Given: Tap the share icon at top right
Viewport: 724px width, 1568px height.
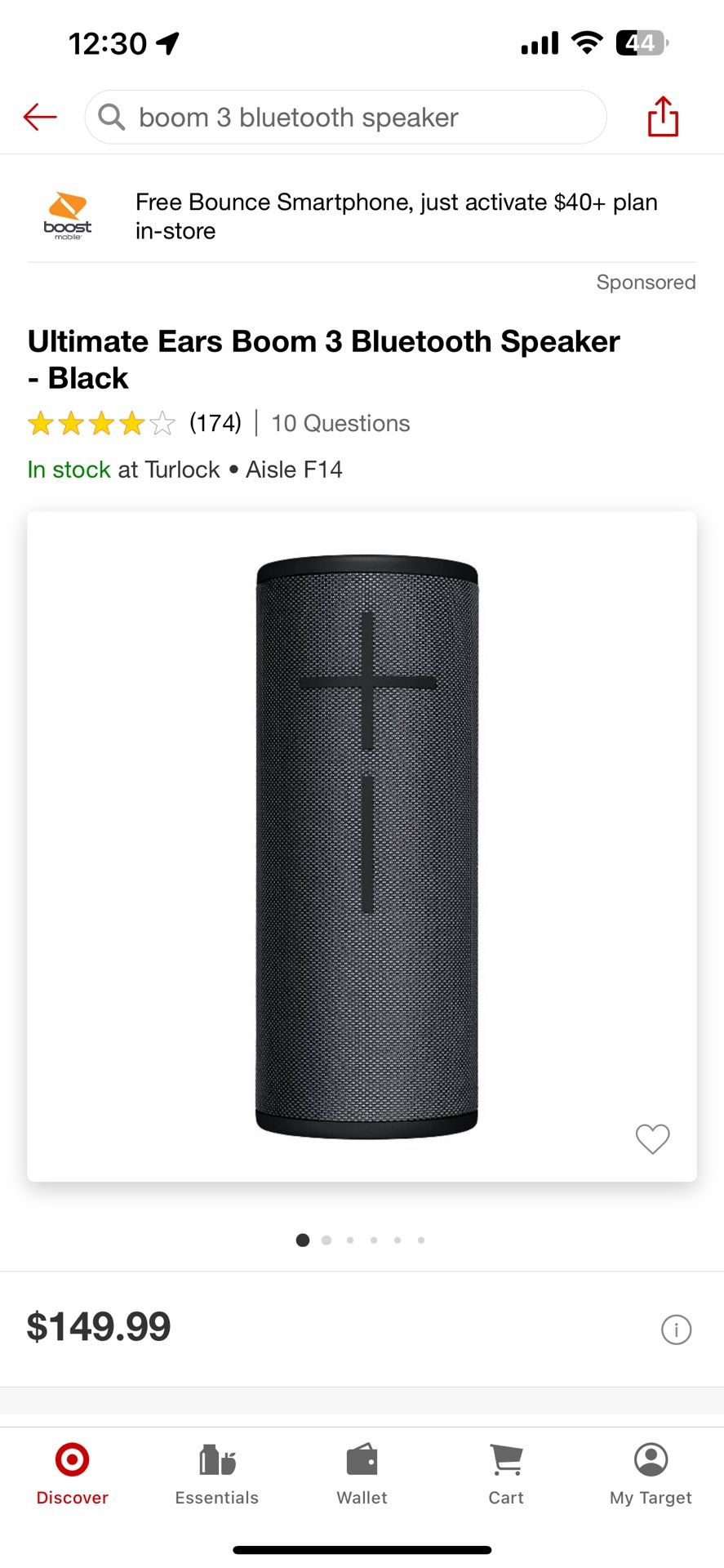Looking at the screenshot, I should 662,117.
